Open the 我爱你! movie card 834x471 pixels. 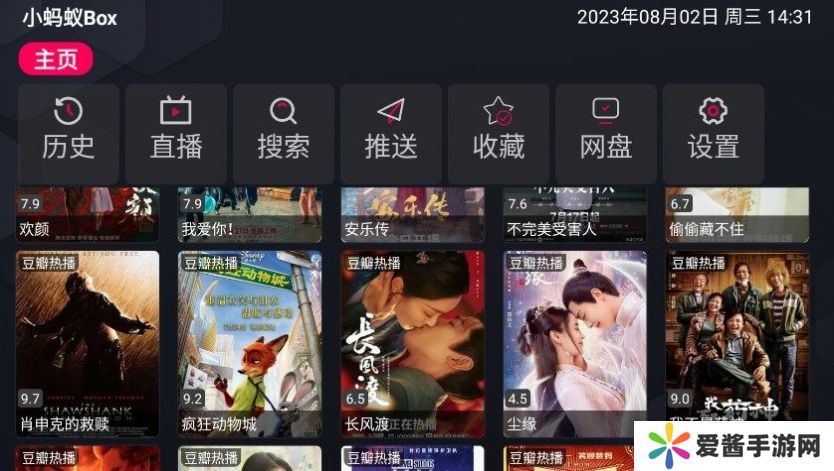pyautogui.click(x=250, y=214)
